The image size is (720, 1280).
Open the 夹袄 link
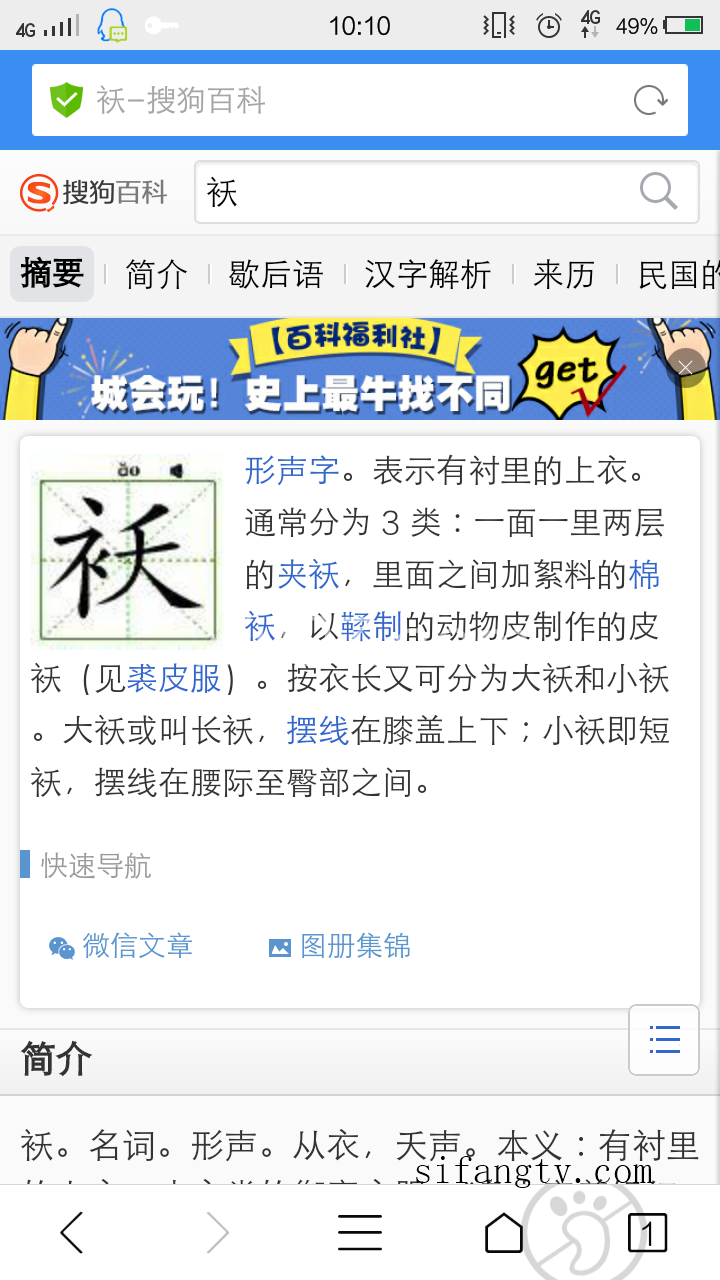click(x=308, y=575)
